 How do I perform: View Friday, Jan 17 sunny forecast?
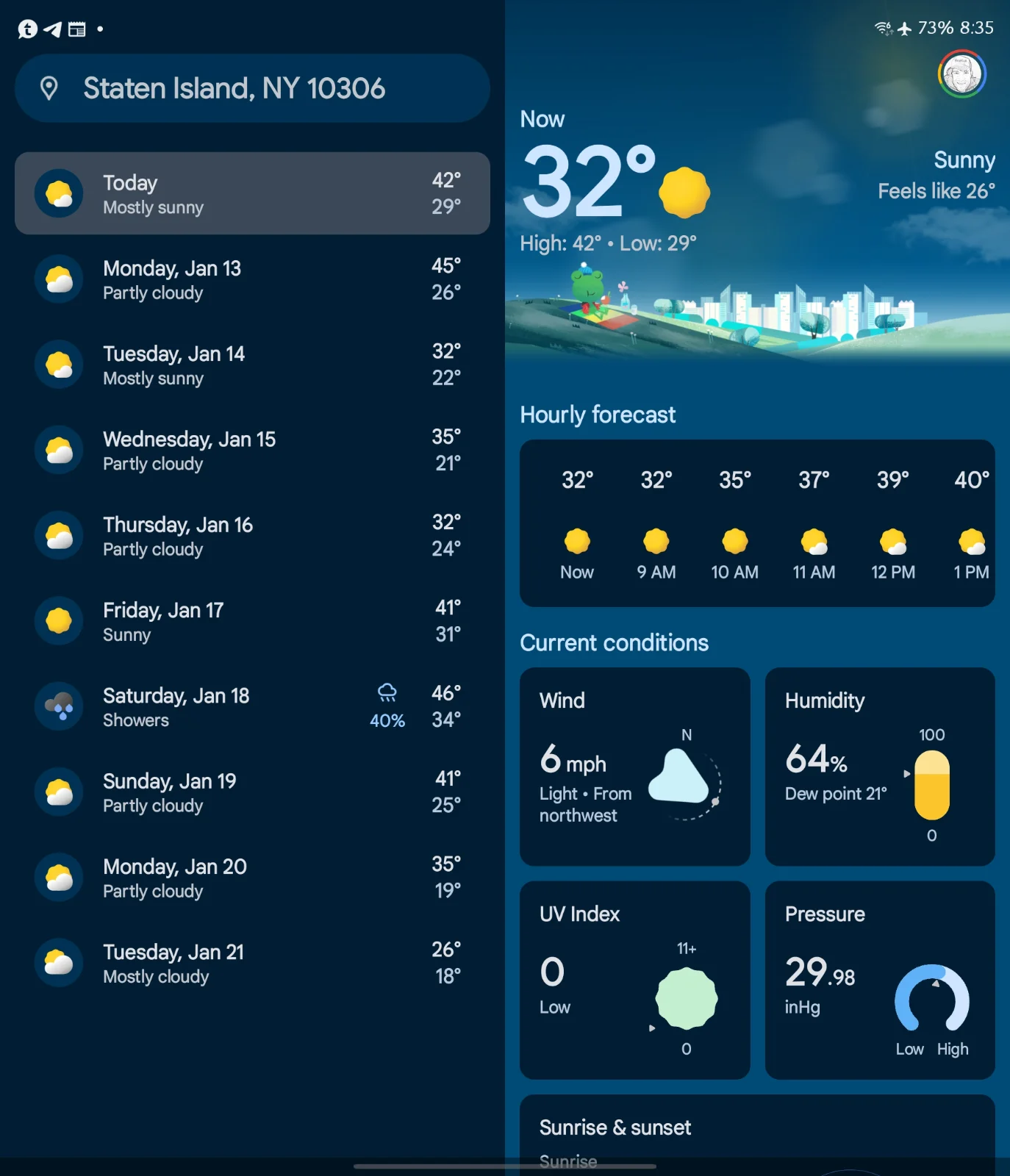point(251,621)
